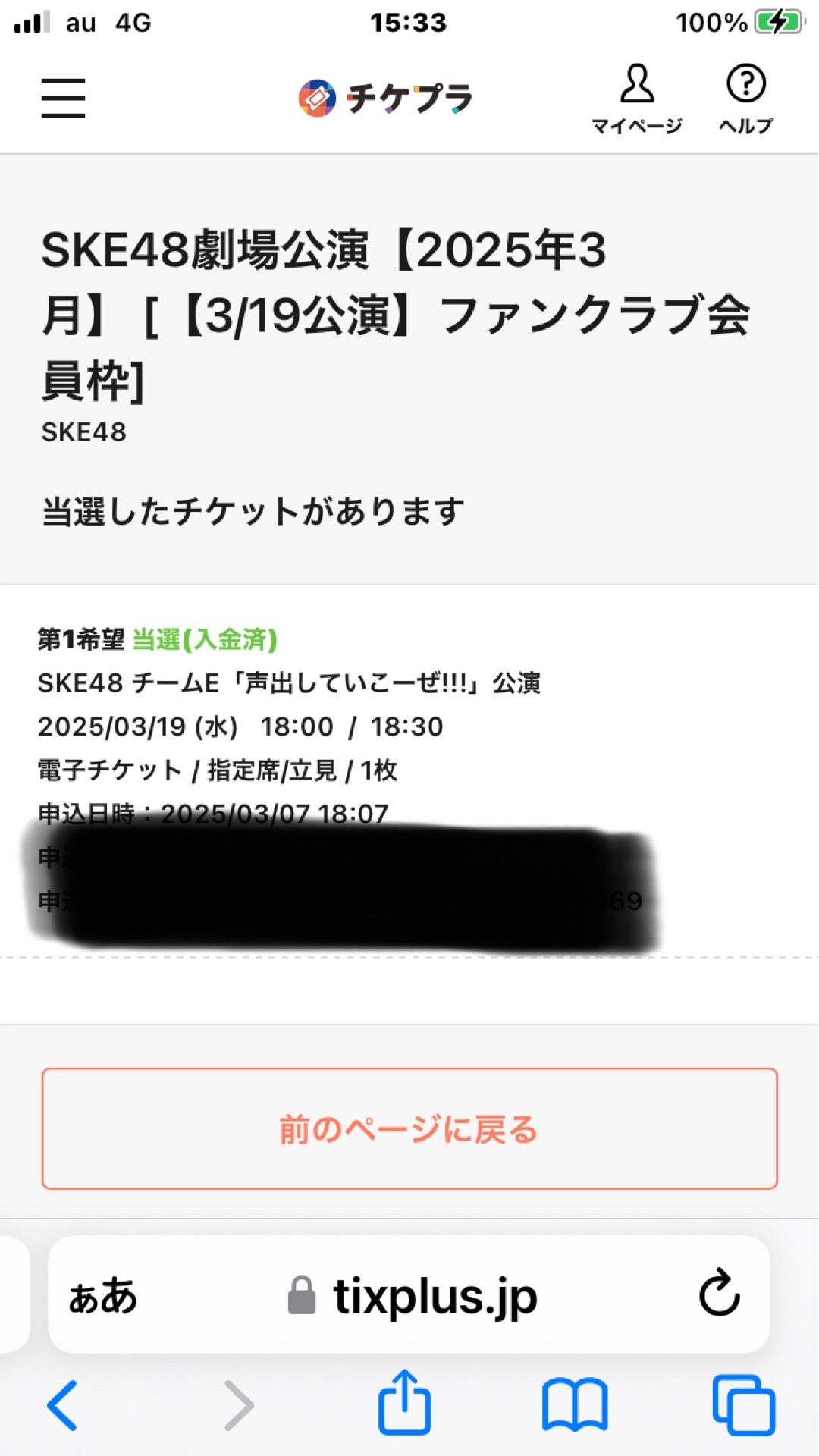
Task: Open the hamburger menu
Action: point(63,98)
